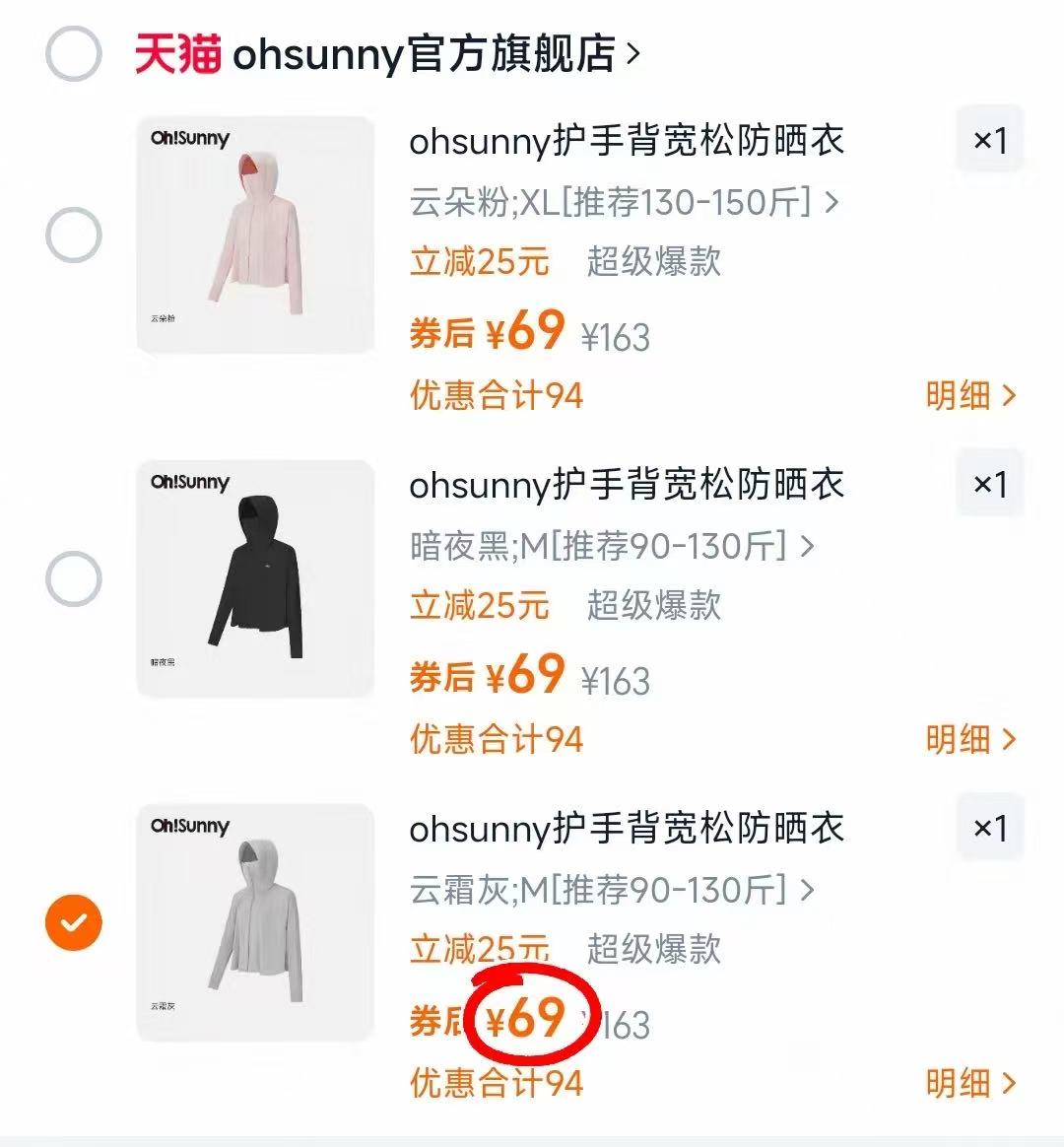Click the first ohsunny护手背宽松防晒衣 product title
This screenshot has width=1064, height=1147.
point(628,140)
